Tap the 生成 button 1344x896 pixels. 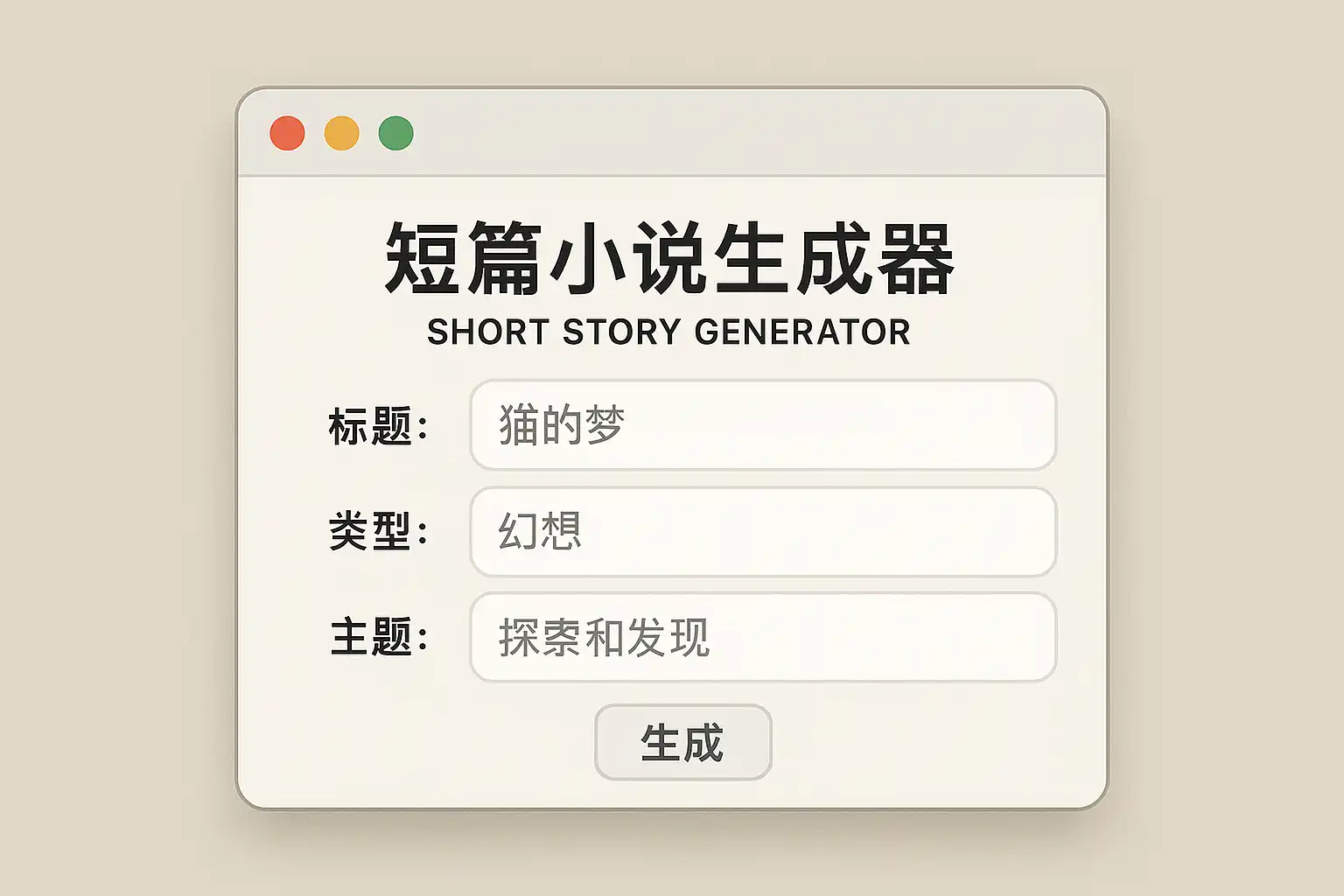[x=682, y=742]
